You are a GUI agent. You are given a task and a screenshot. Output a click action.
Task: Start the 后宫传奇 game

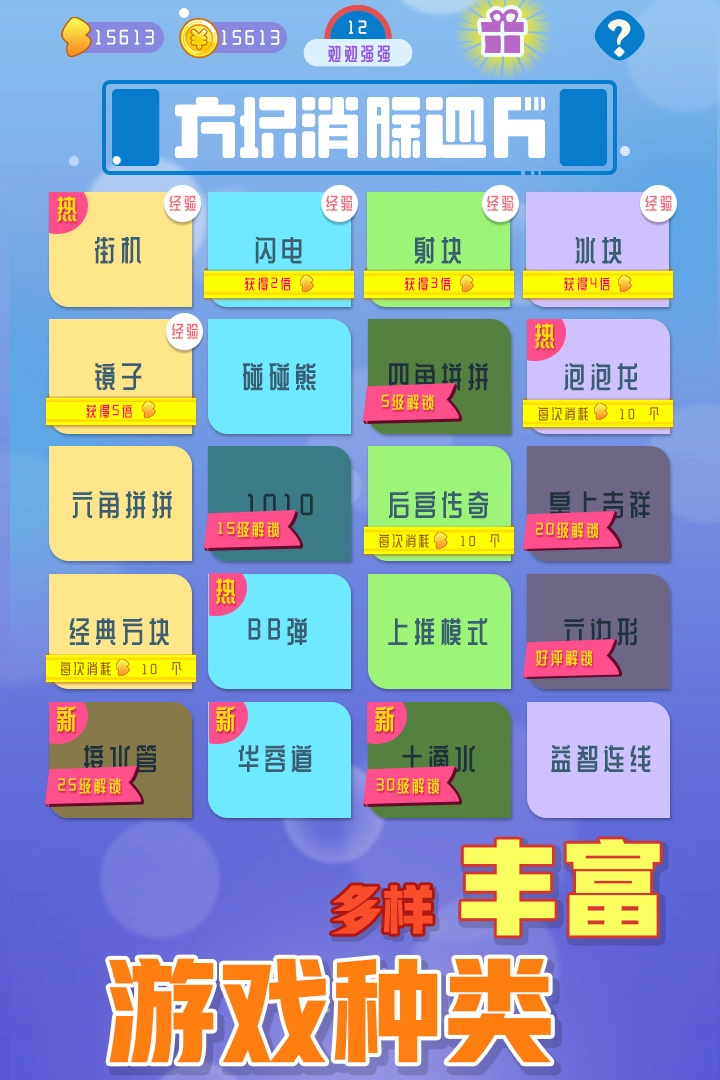click(x=438, y=502)
